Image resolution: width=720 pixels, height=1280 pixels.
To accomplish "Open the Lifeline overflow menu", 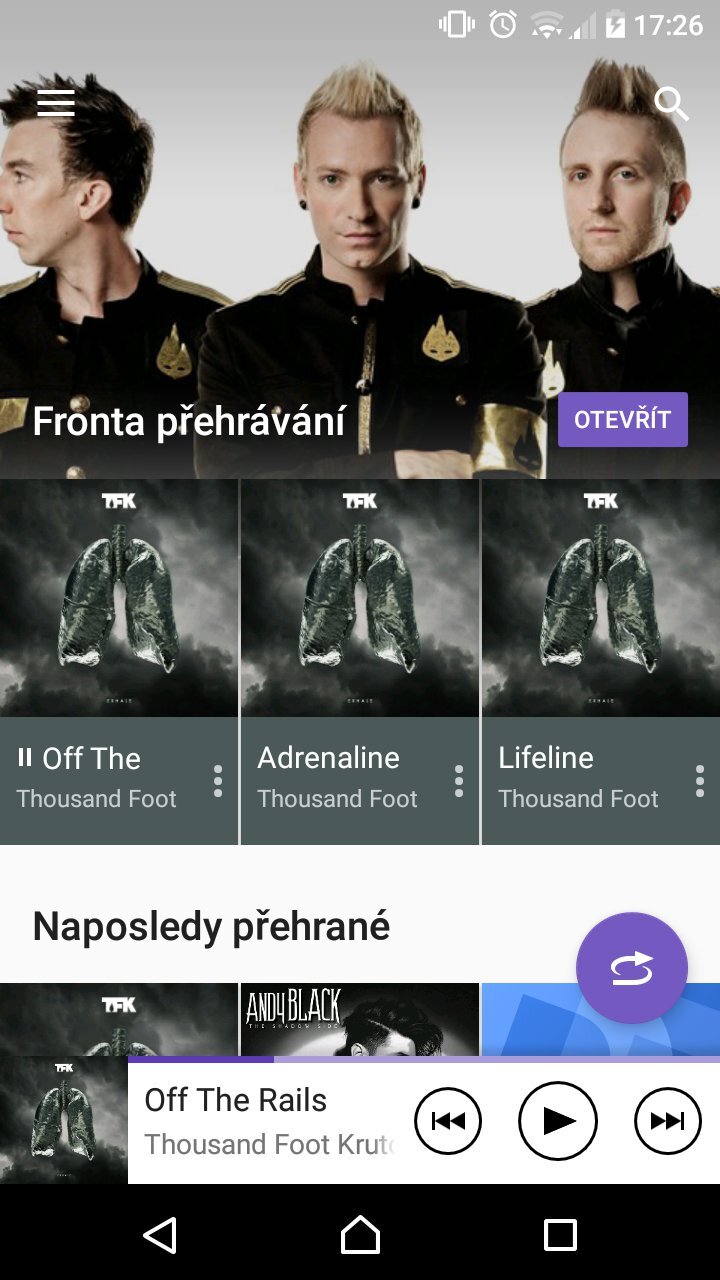I will (x=700, y=781).
